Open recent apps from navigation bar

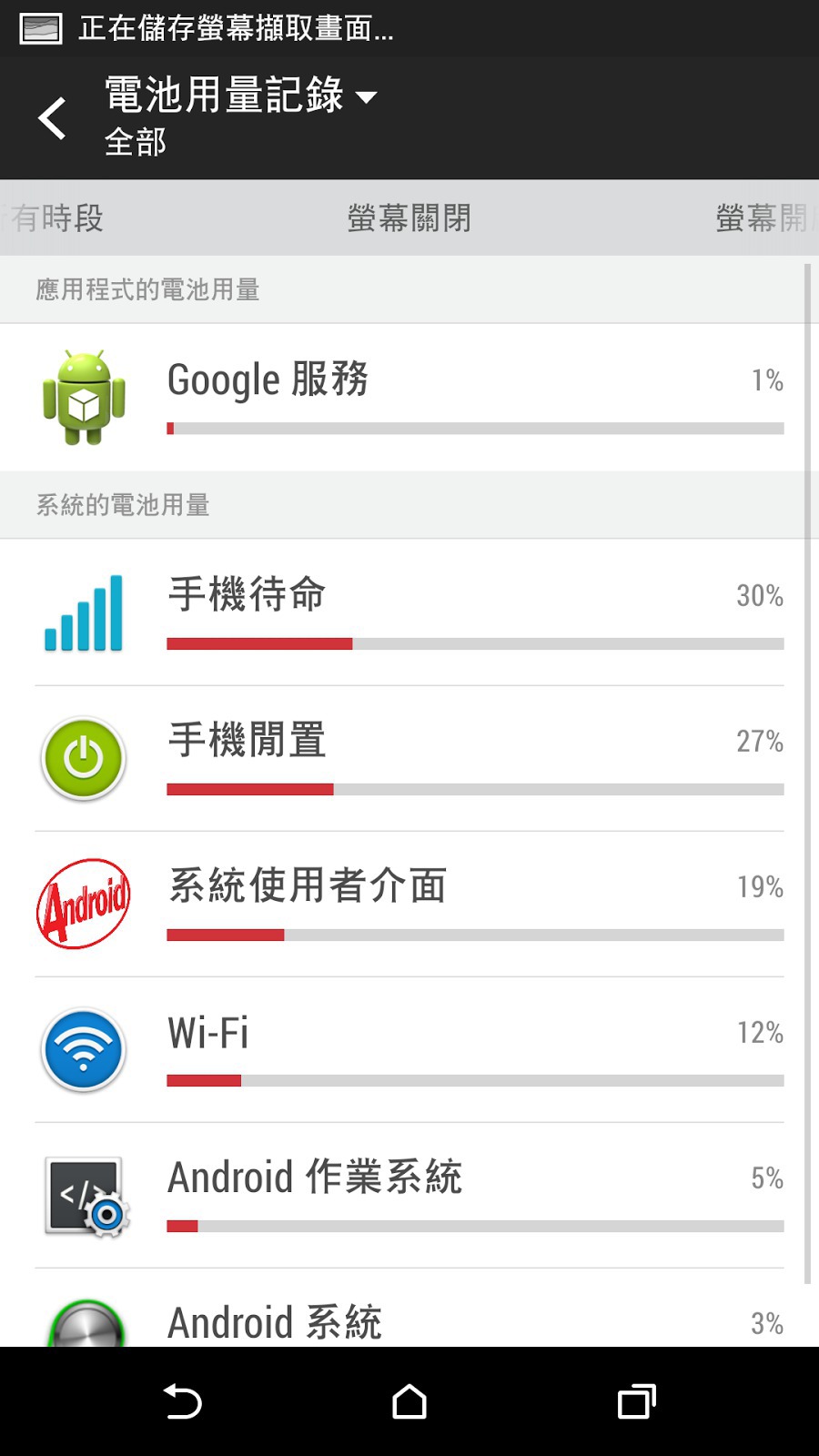[x=636, y=1401]
